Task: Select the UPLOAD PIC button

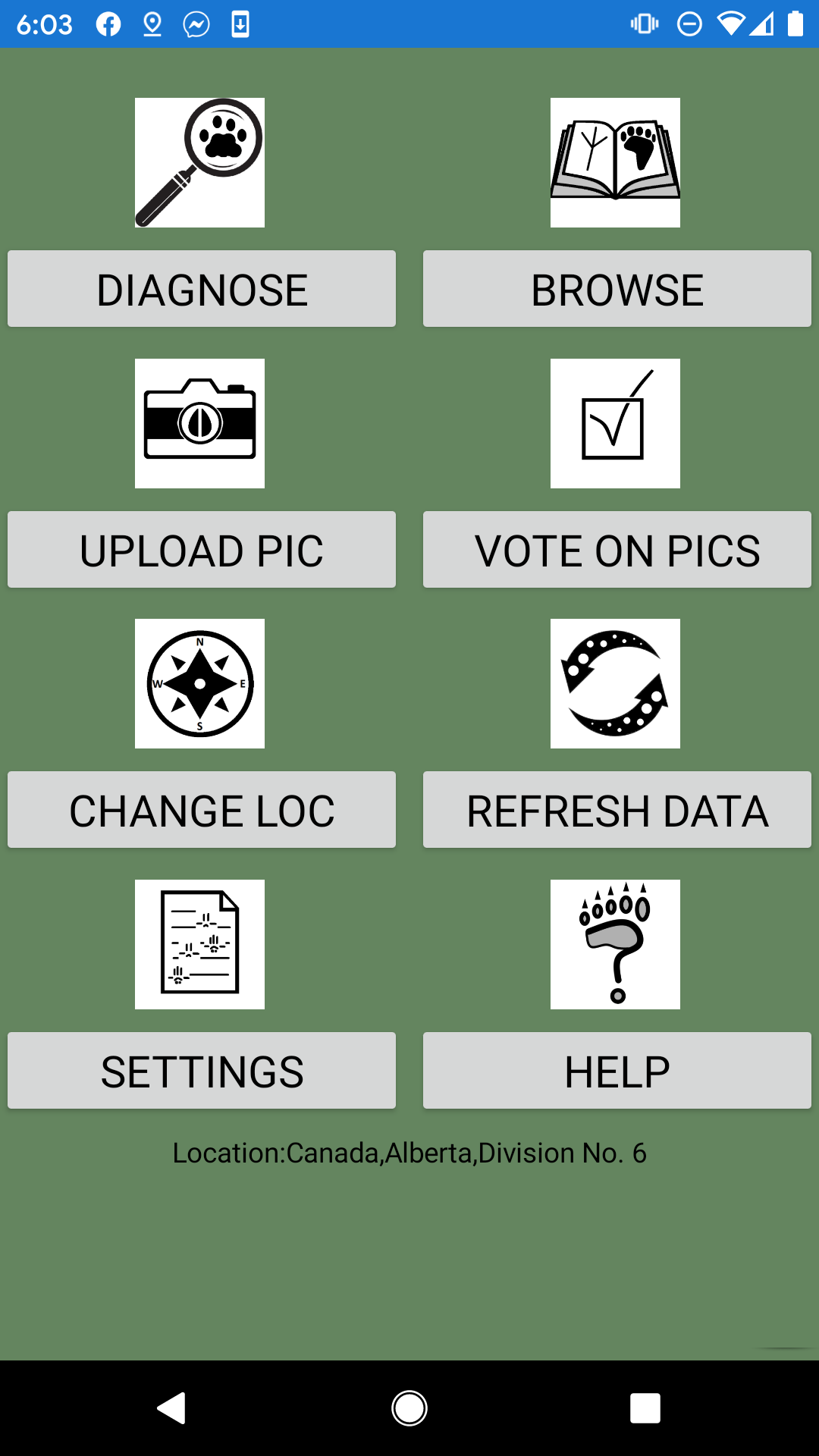Action: (202, 550)
